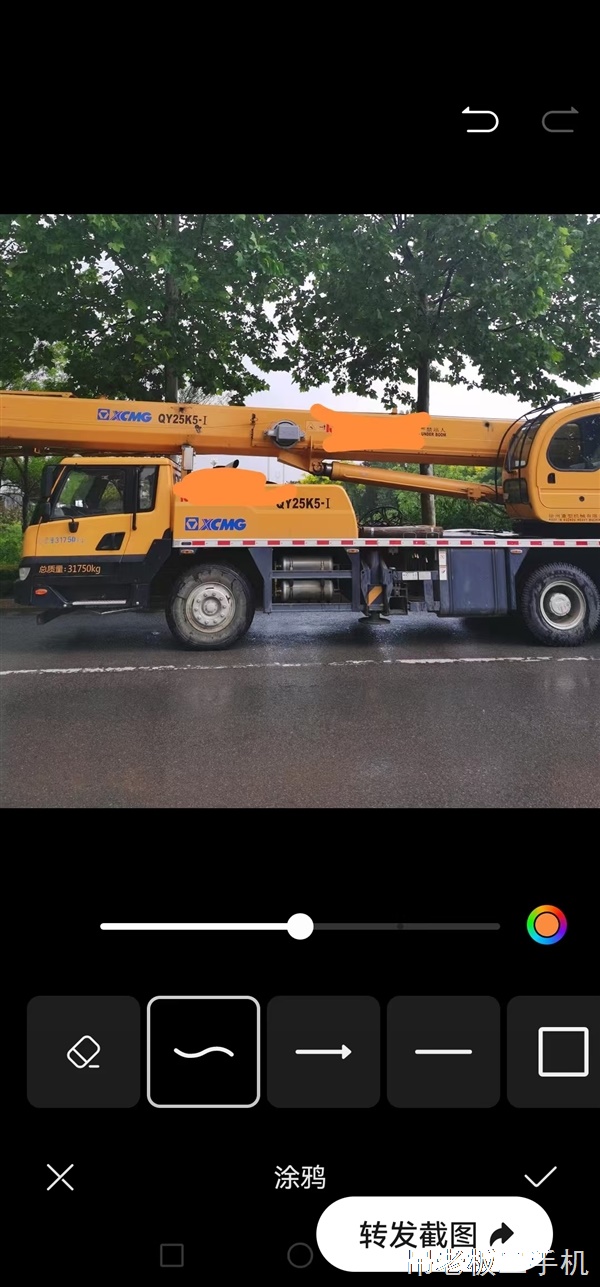Select the eraser tool

pyautogui.click(x=83, y=1052)
